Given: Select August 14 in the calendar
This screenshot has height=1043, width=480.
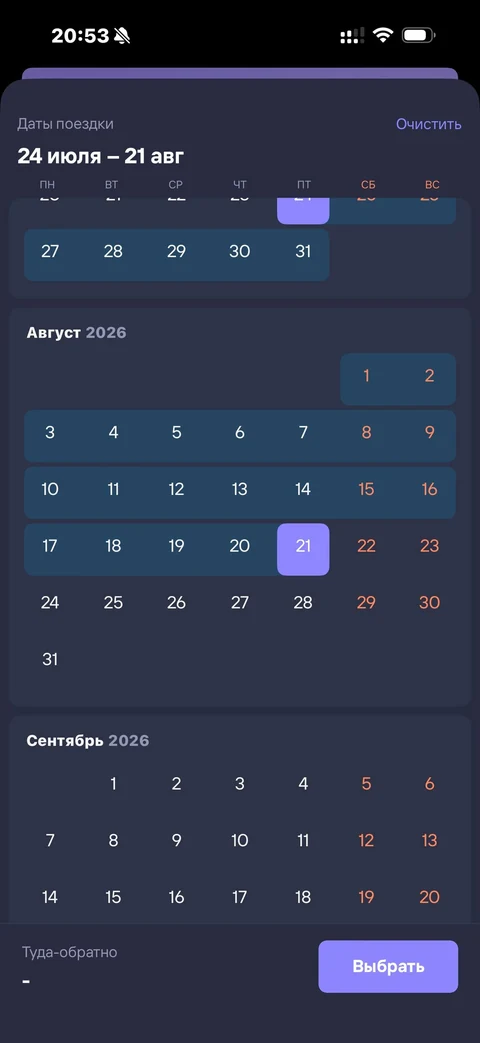Looking at the screenshot, I should [x=303, y=490].
